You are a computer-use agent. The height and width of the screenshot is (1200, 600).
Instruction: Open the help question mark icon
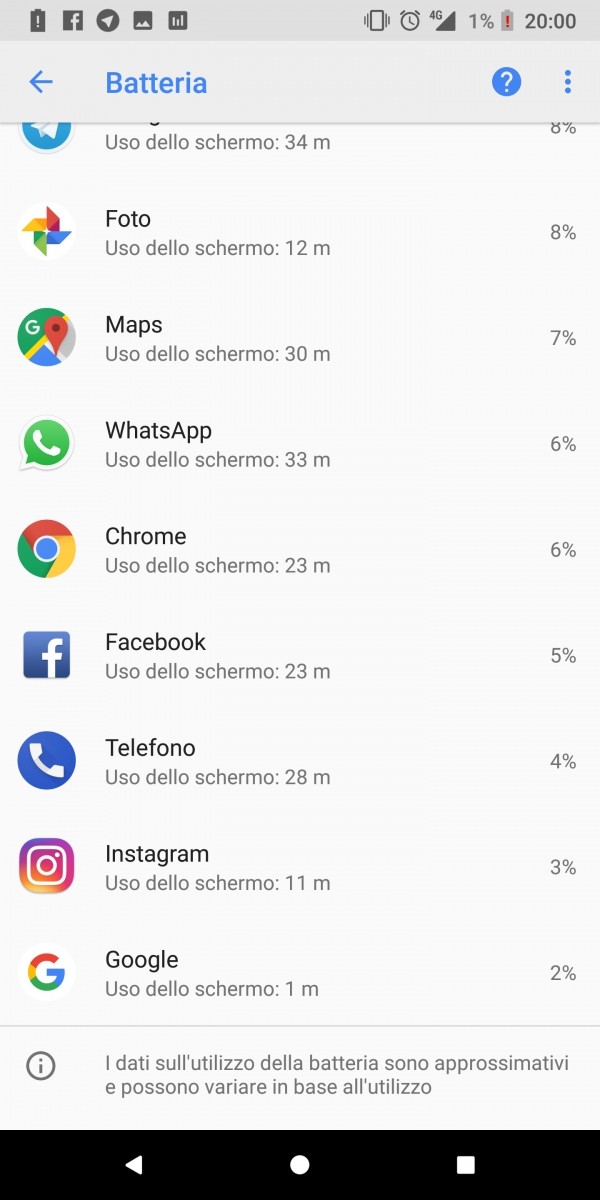pyautogui.click(x=507, y=82)
